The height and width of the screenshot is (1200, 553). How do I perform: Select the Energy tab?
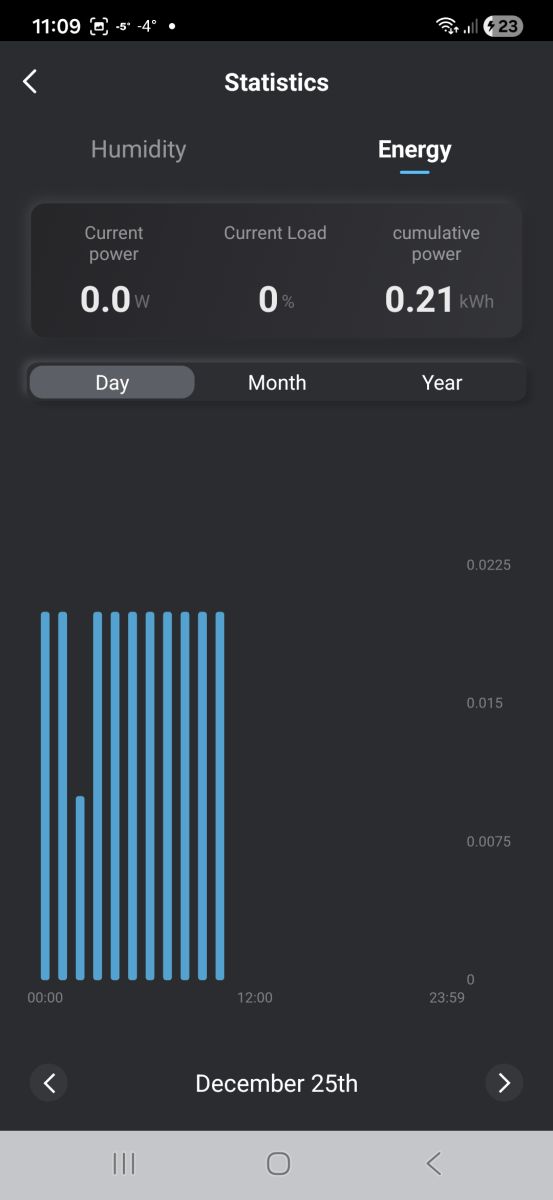(414, 150)
